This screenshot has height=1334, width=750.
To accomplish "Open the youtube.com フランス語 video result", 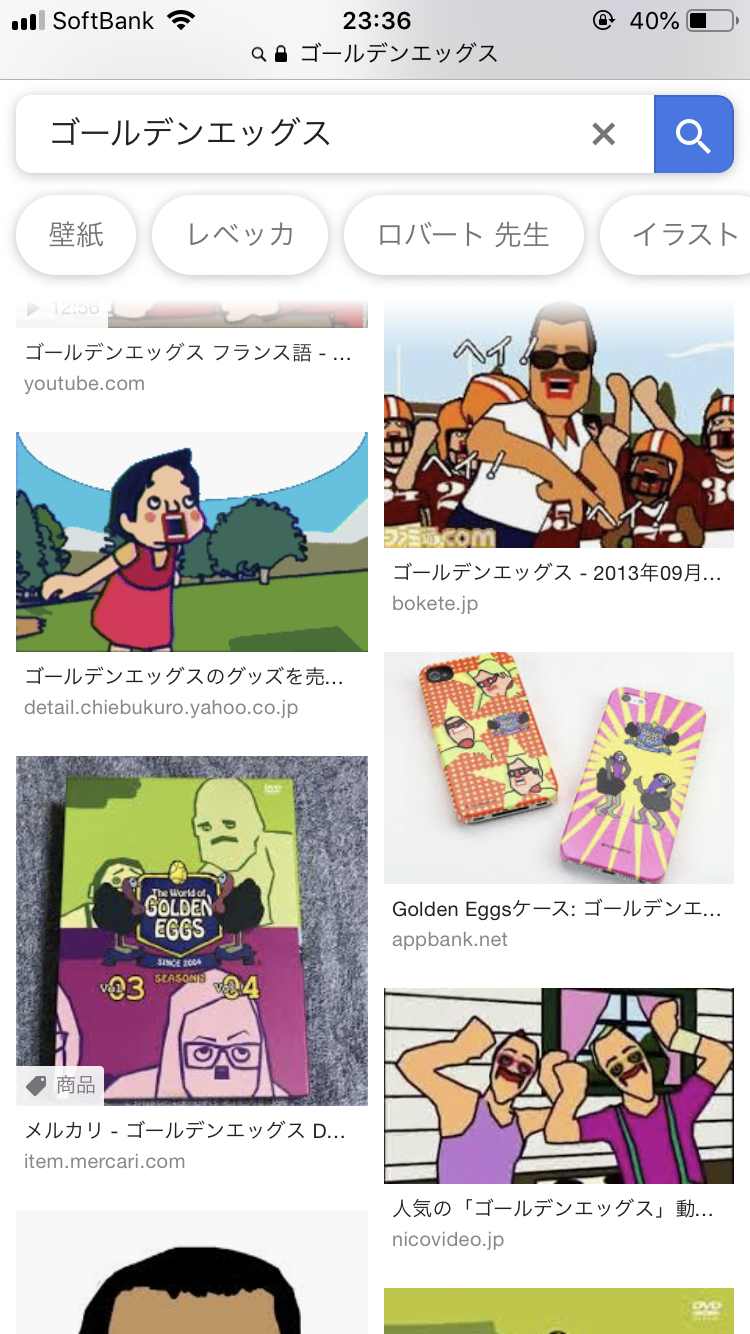I will coord(191,350).
